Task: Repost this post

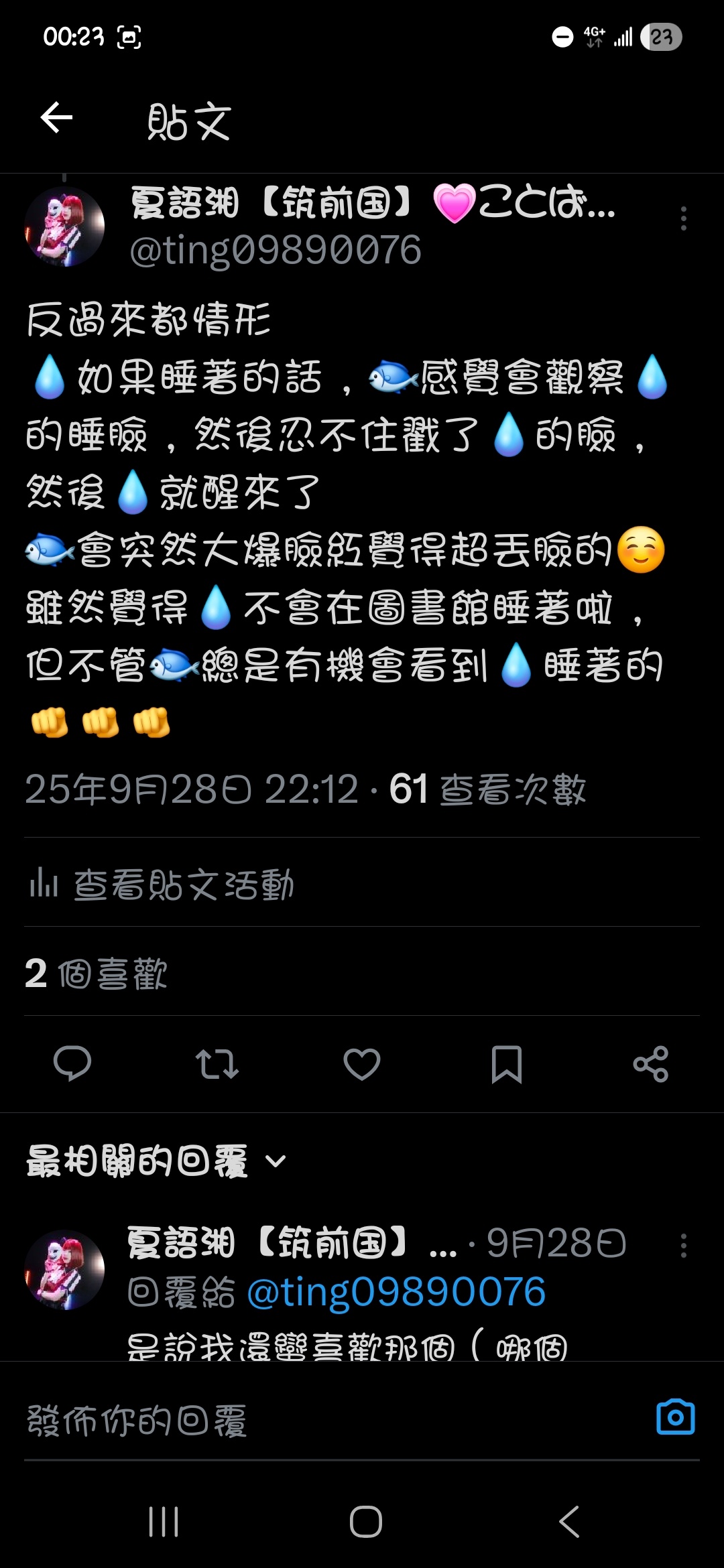Action: 217,1063
